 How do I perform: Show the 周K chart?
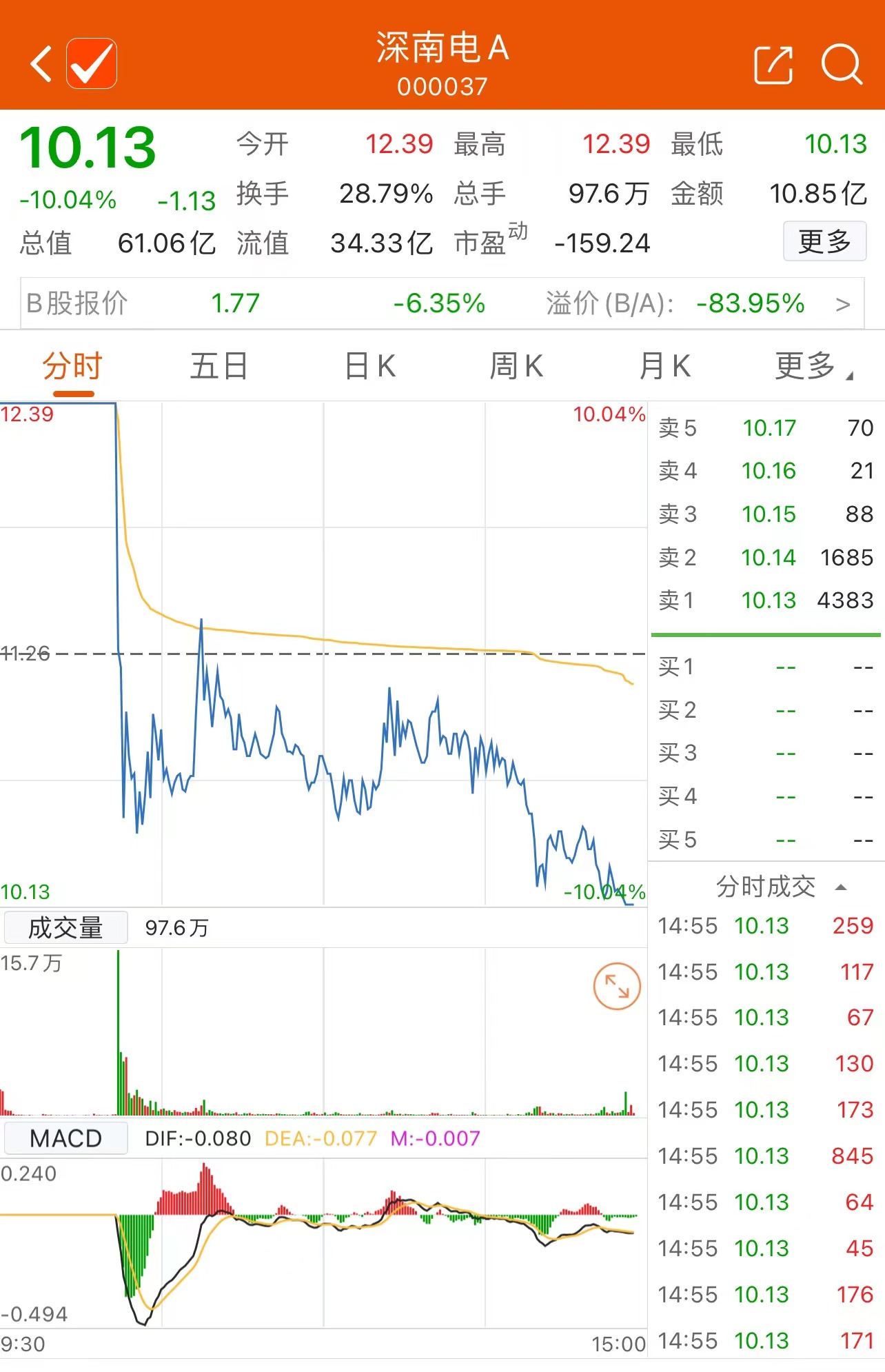(x=516, y=366)
